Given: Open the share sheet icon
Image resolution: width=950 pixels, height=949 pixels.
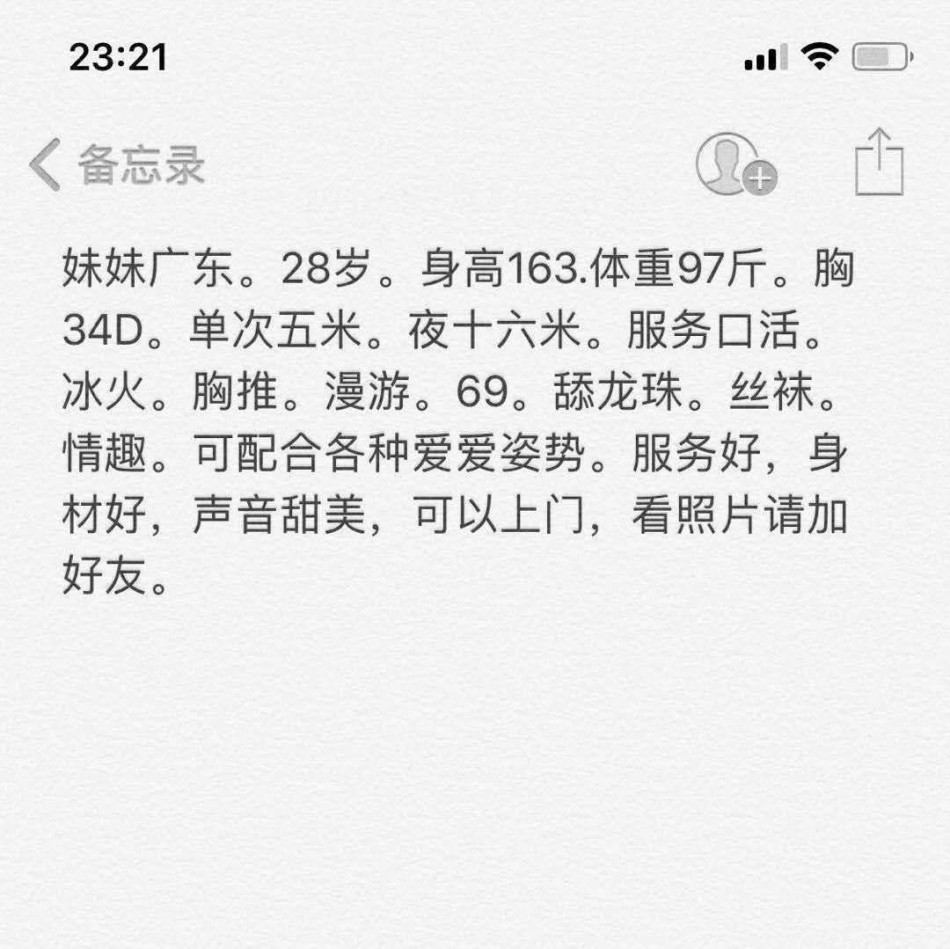Looking at the screenshot, I should [x=879, y=162].
